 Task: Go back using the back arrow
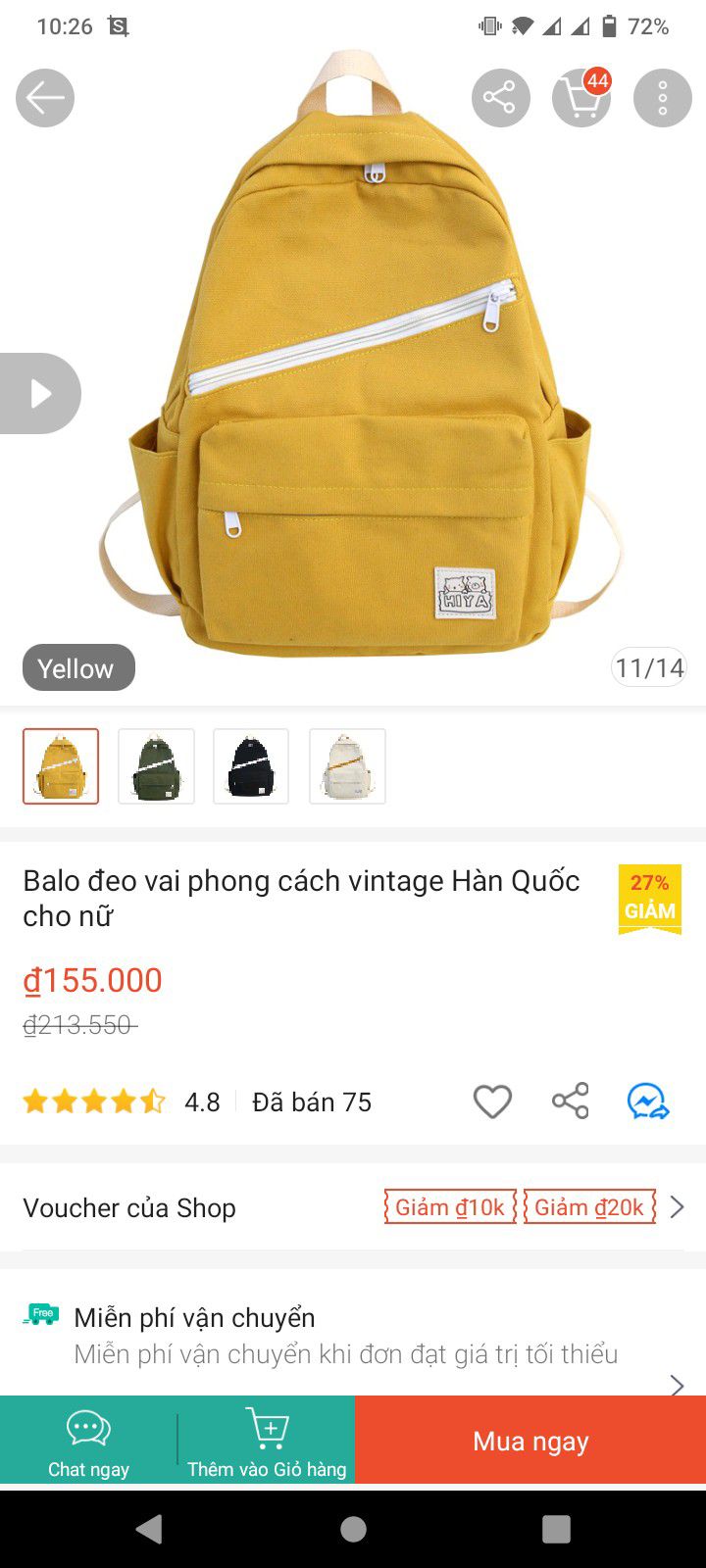click(44, 97)
